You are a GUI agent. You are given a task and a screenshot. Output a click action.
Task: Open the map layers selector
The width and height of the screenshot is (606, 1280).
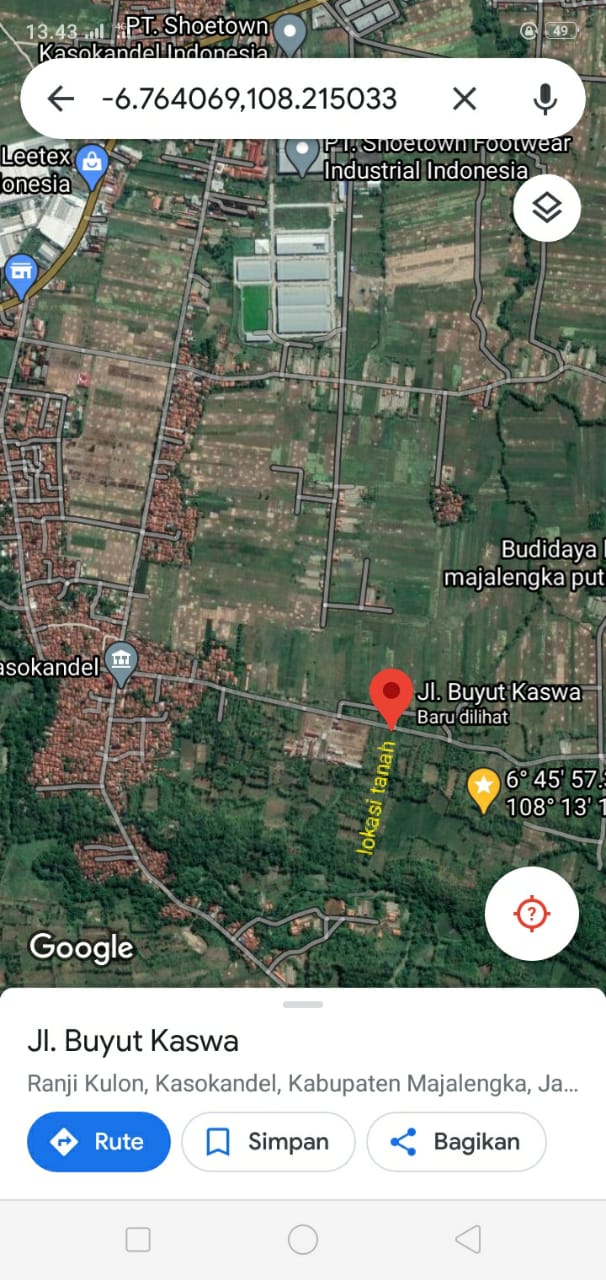coord(547,208)
